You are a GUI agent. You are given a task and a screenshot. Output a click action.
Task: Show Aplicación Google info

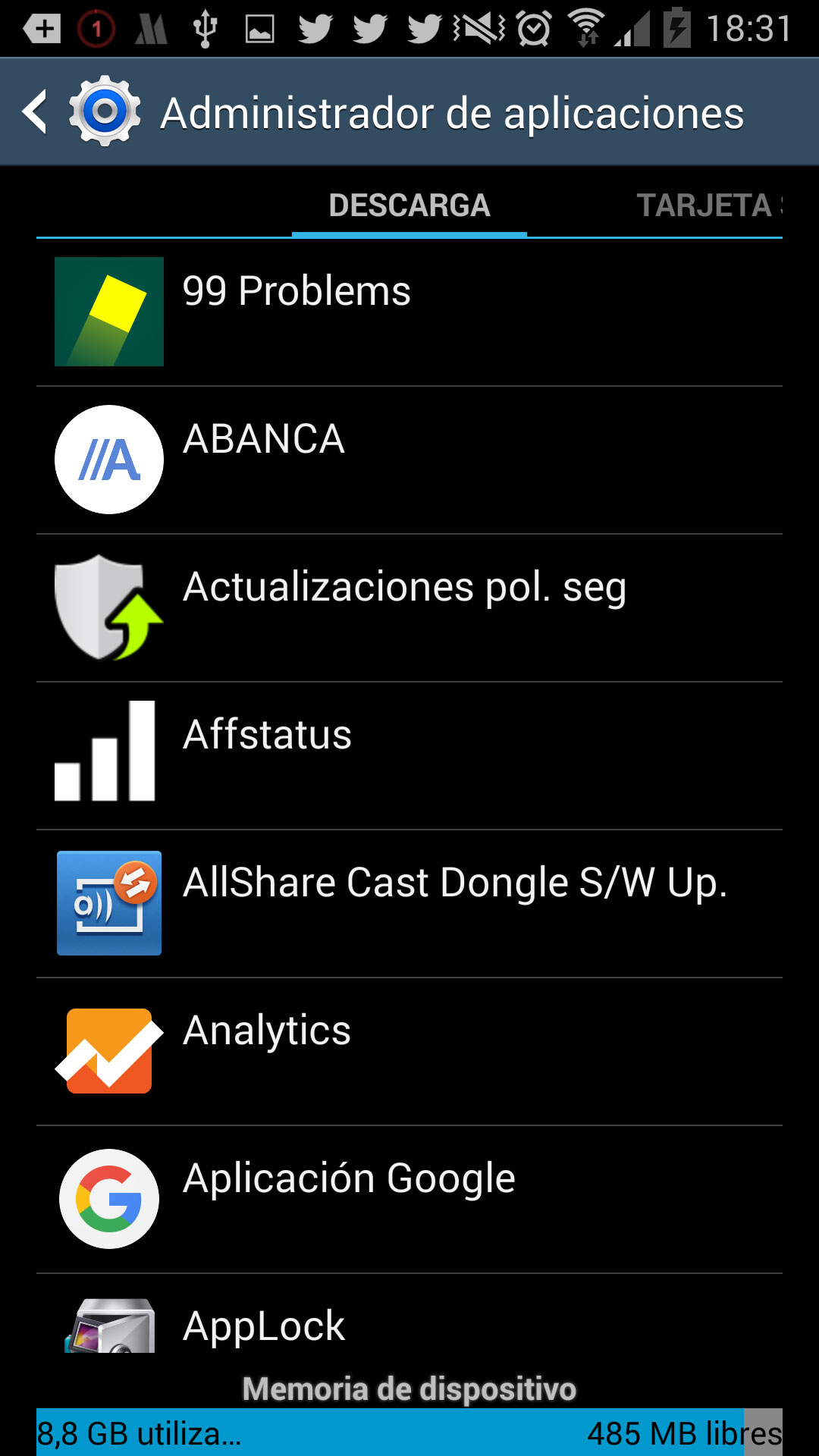(409, 1199)
